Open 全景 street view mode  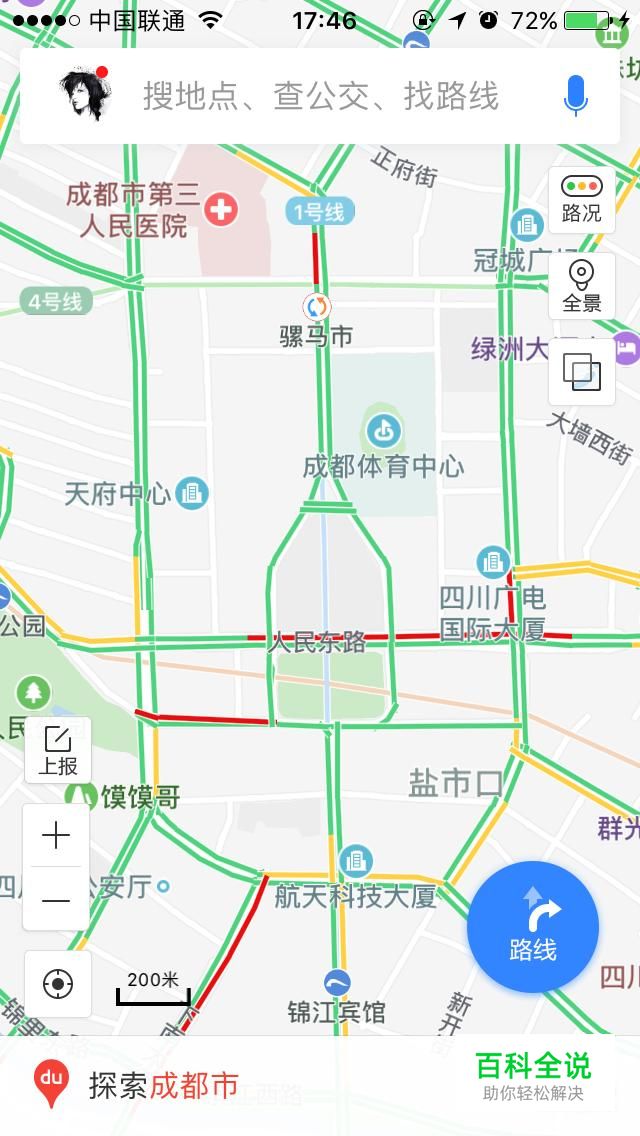pos(581,286)
